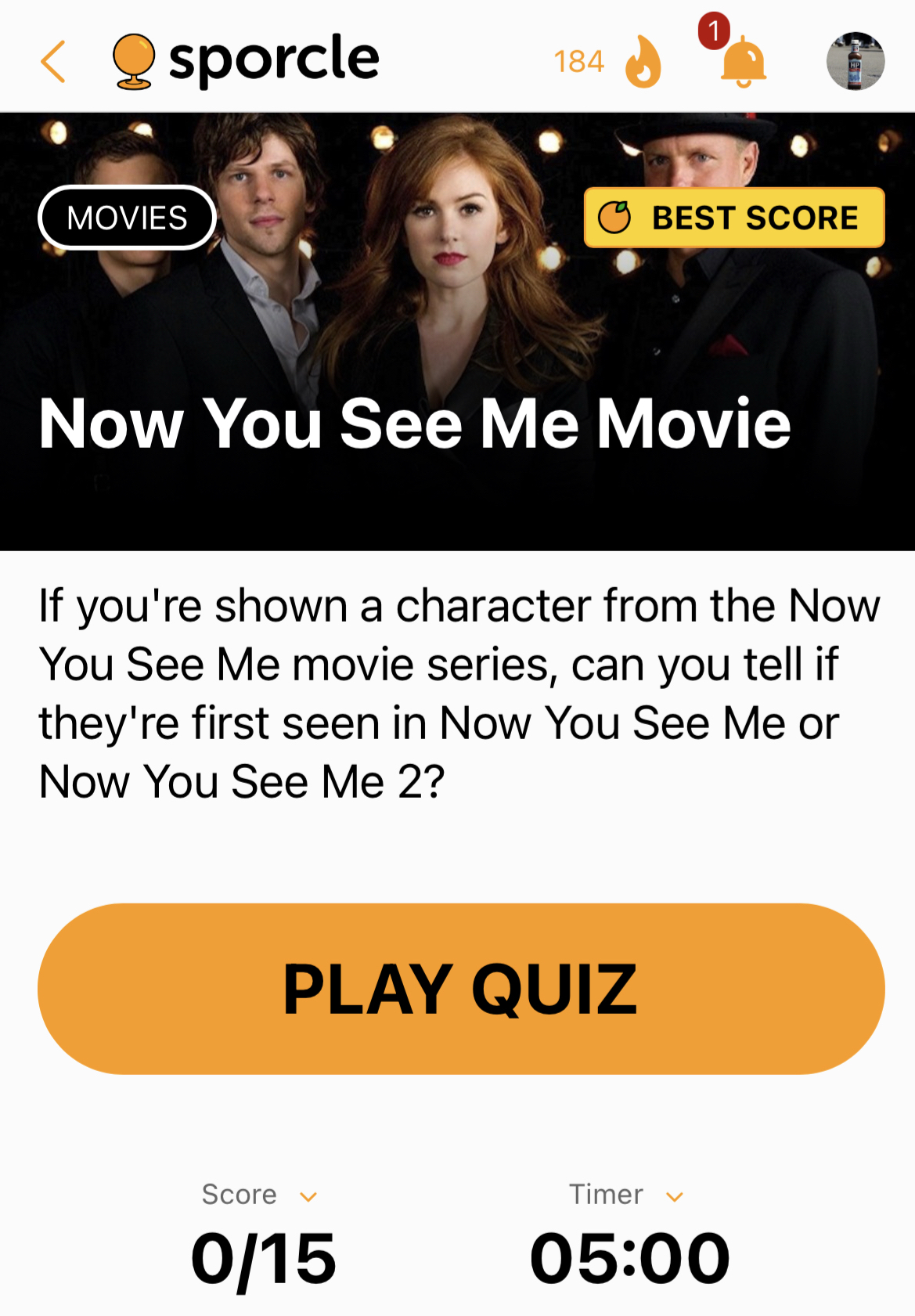Screen dimensions: 915x1316
Task: Expand the Score dropdown
Action: click(307, 1196)
